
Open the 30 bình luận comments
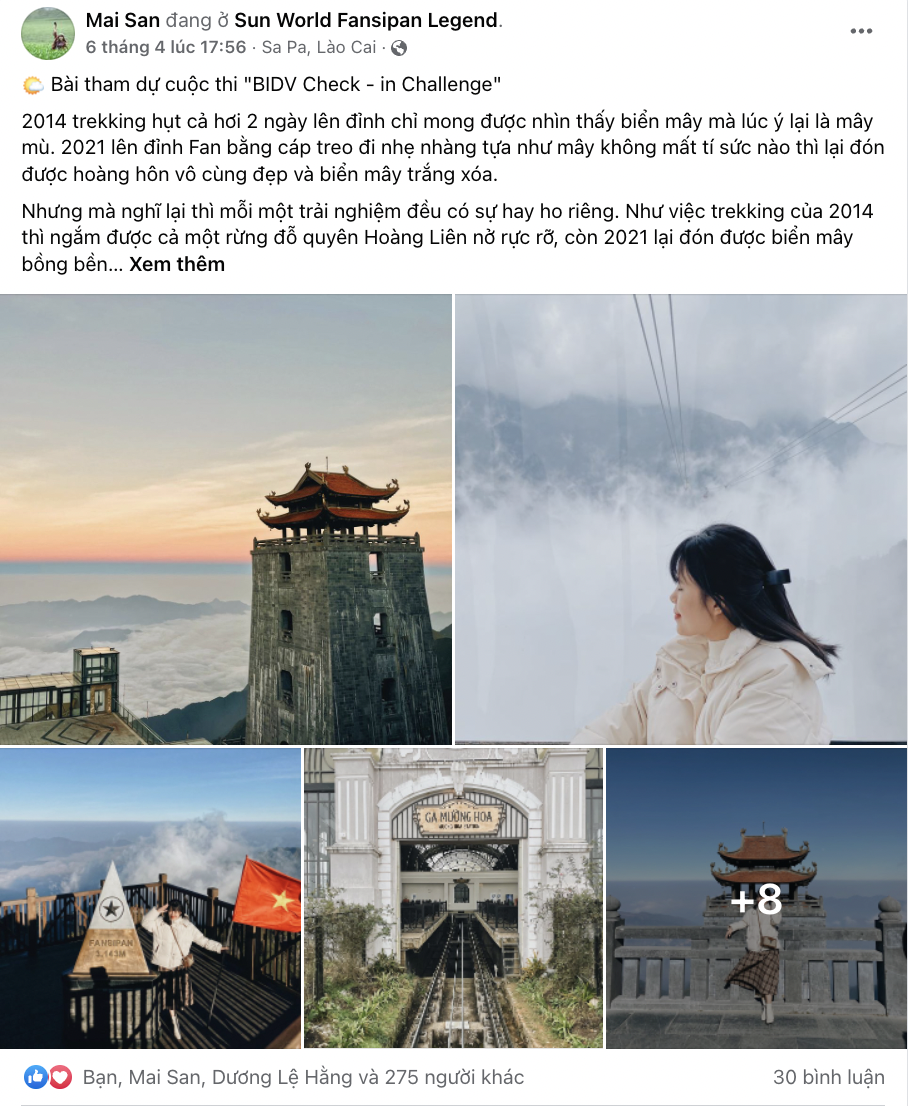[x=828, y=1077]
